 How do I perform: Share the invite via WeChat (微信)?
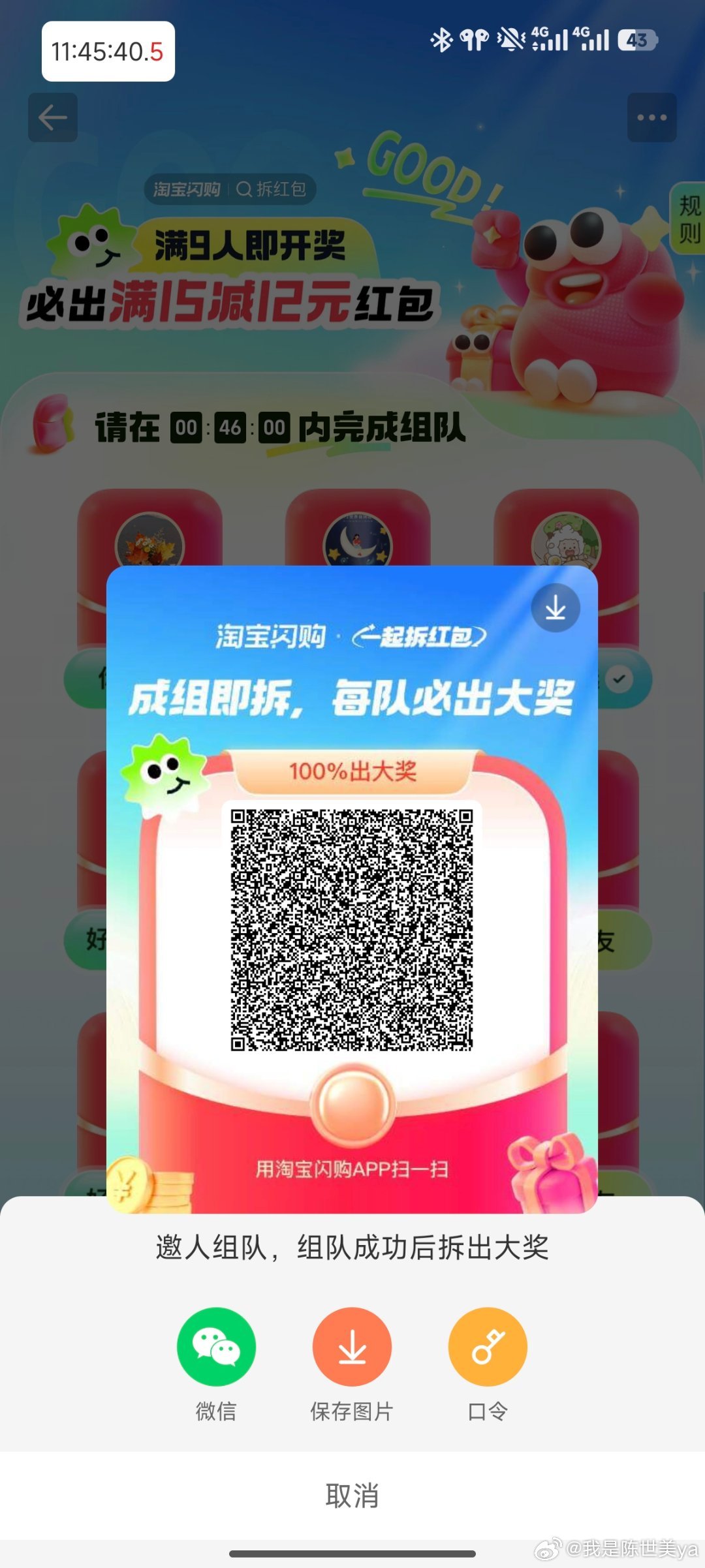(x=216, y=1347)
